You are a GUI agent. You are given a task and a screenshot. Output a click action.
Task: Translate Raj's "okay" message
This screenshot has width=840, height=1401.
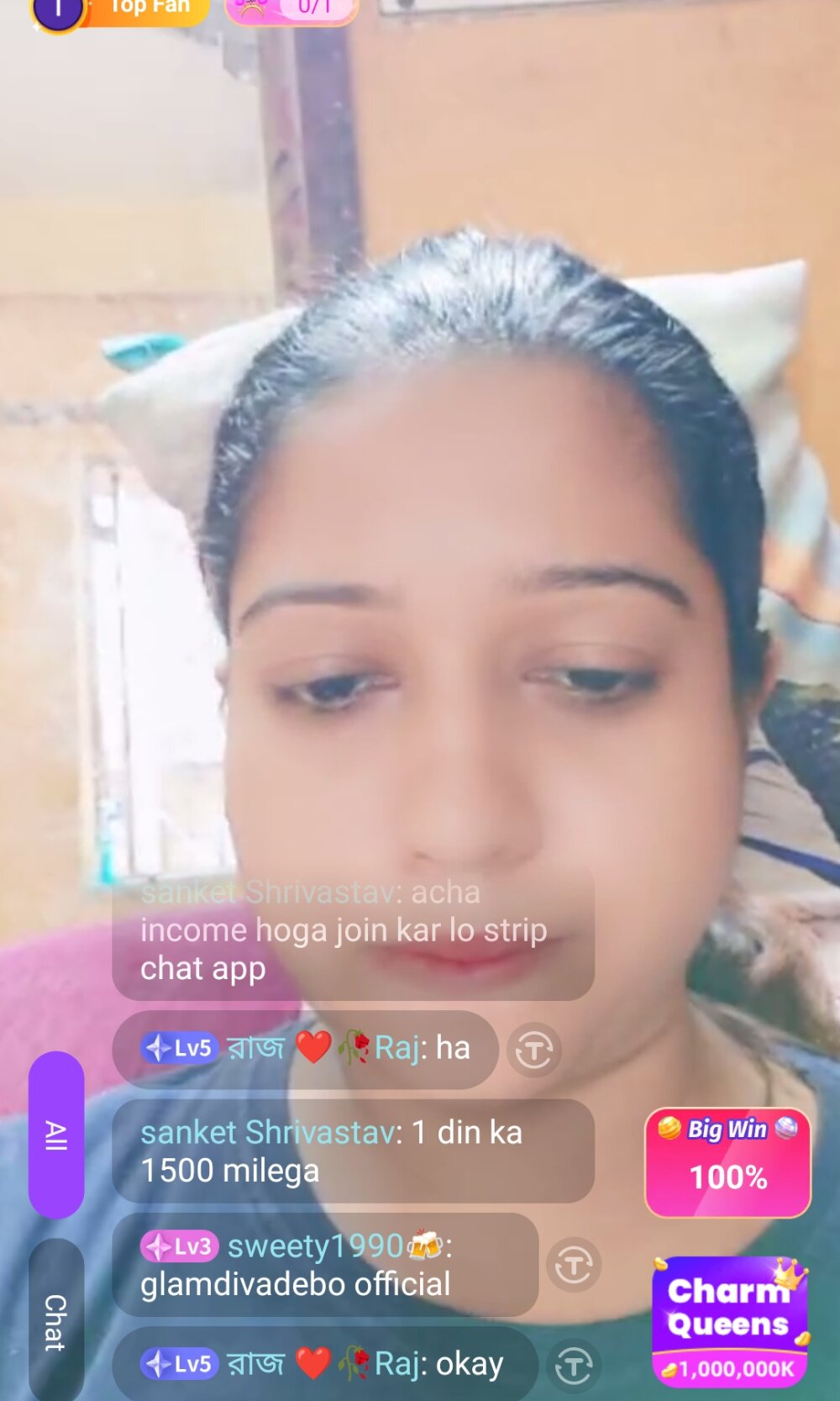pos(574,1366)
